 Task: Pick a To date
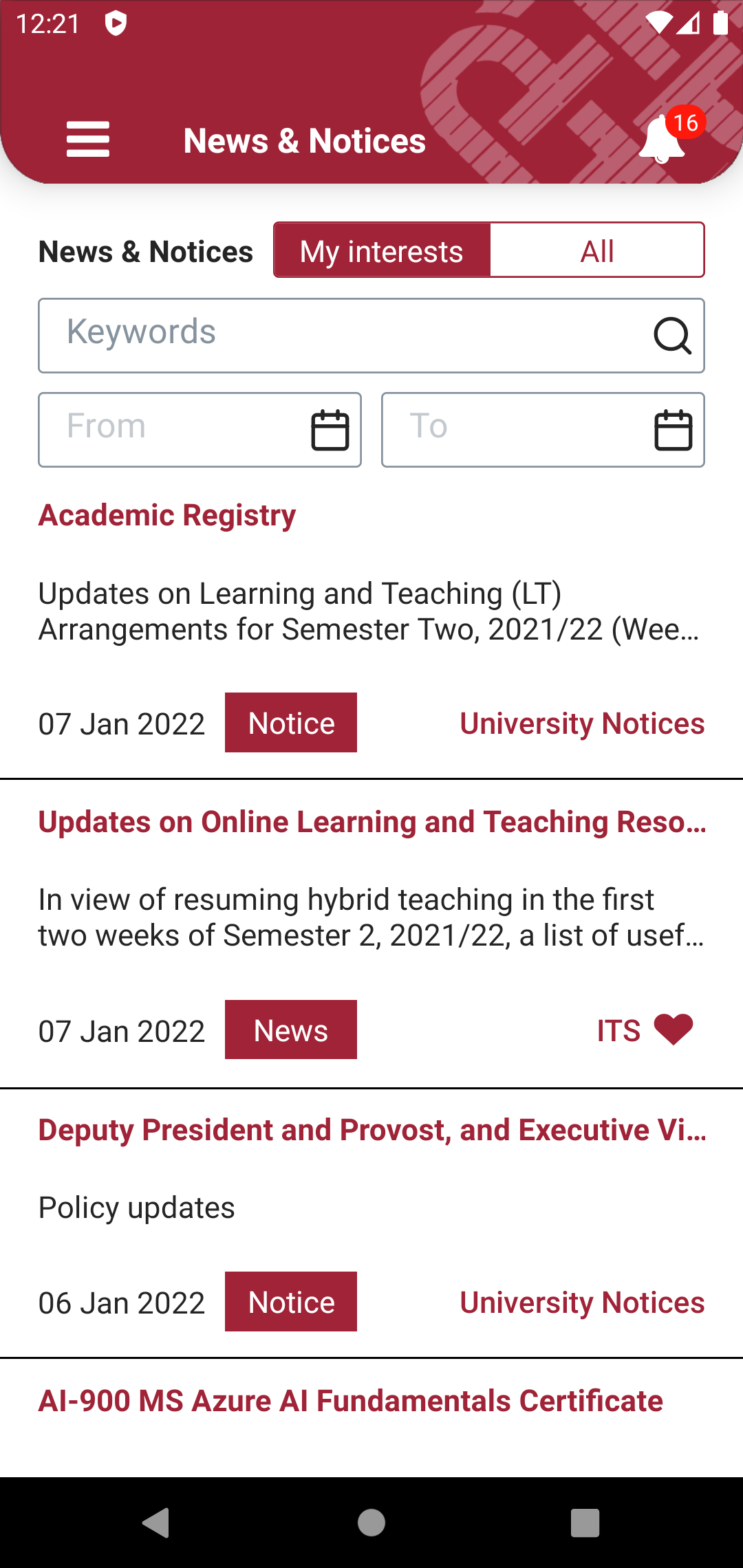[543, 430]
